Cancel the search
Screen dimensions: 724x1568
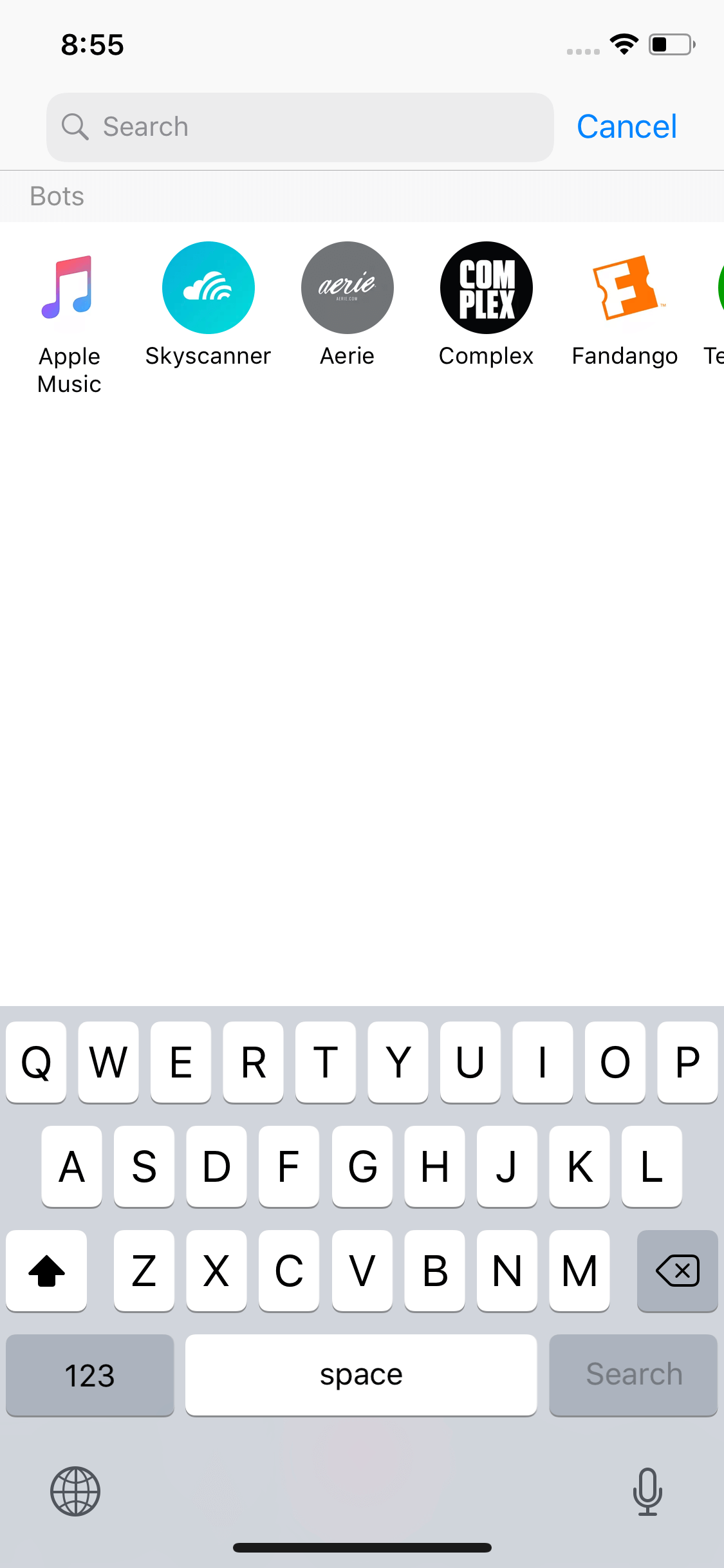pos(626,127)
